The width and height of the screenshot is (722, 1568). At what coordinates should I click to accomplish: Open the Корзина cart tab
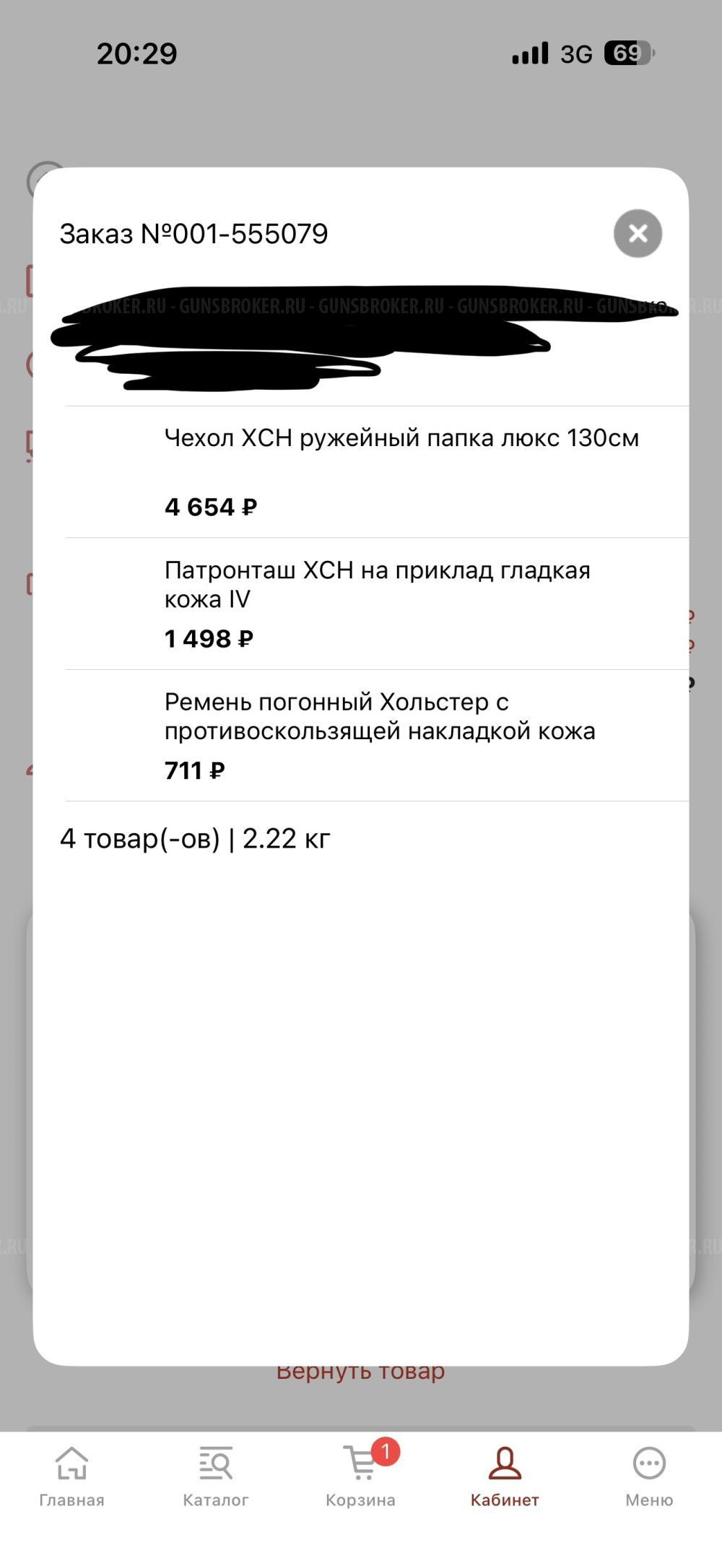[361, 1476]
